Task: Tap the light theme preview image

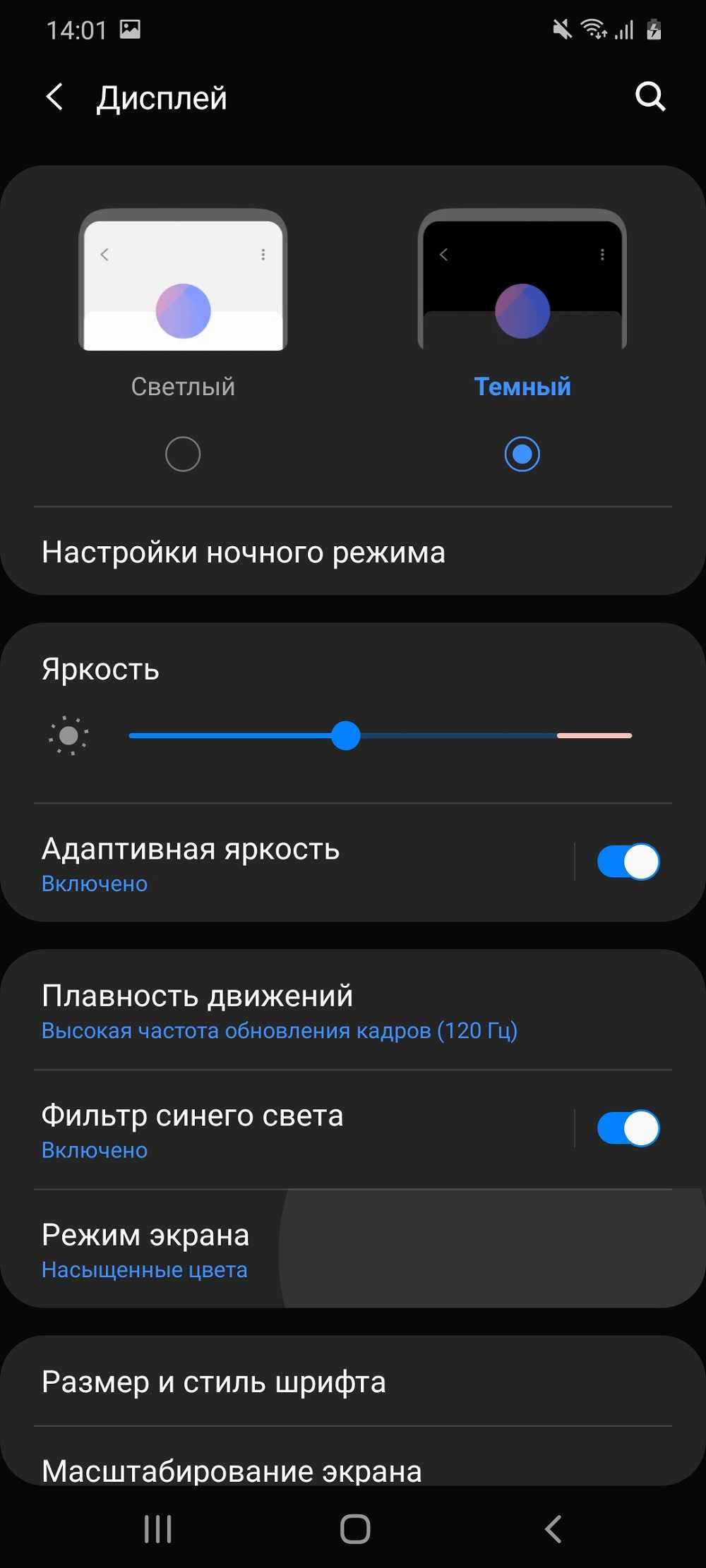Action: pyautogui.click(x=183, y=281)
